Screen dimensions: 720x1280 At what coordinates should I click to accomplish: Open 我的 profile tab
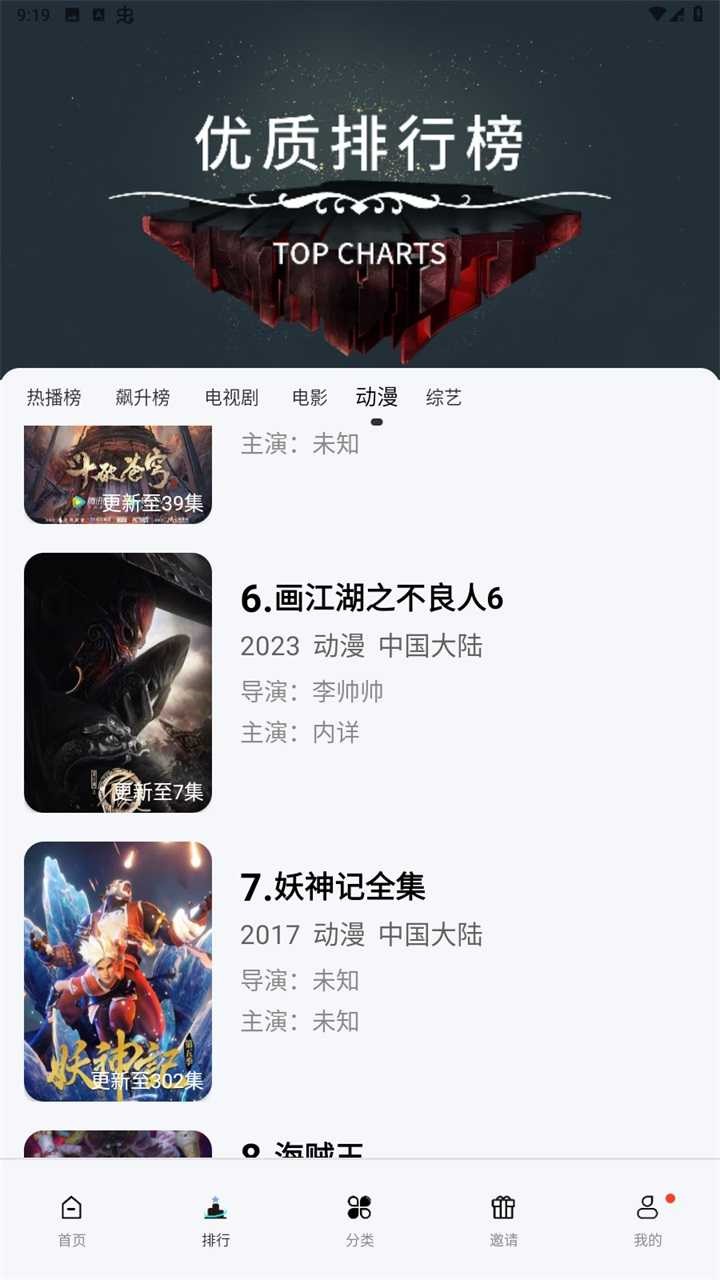pos(648,1220)
